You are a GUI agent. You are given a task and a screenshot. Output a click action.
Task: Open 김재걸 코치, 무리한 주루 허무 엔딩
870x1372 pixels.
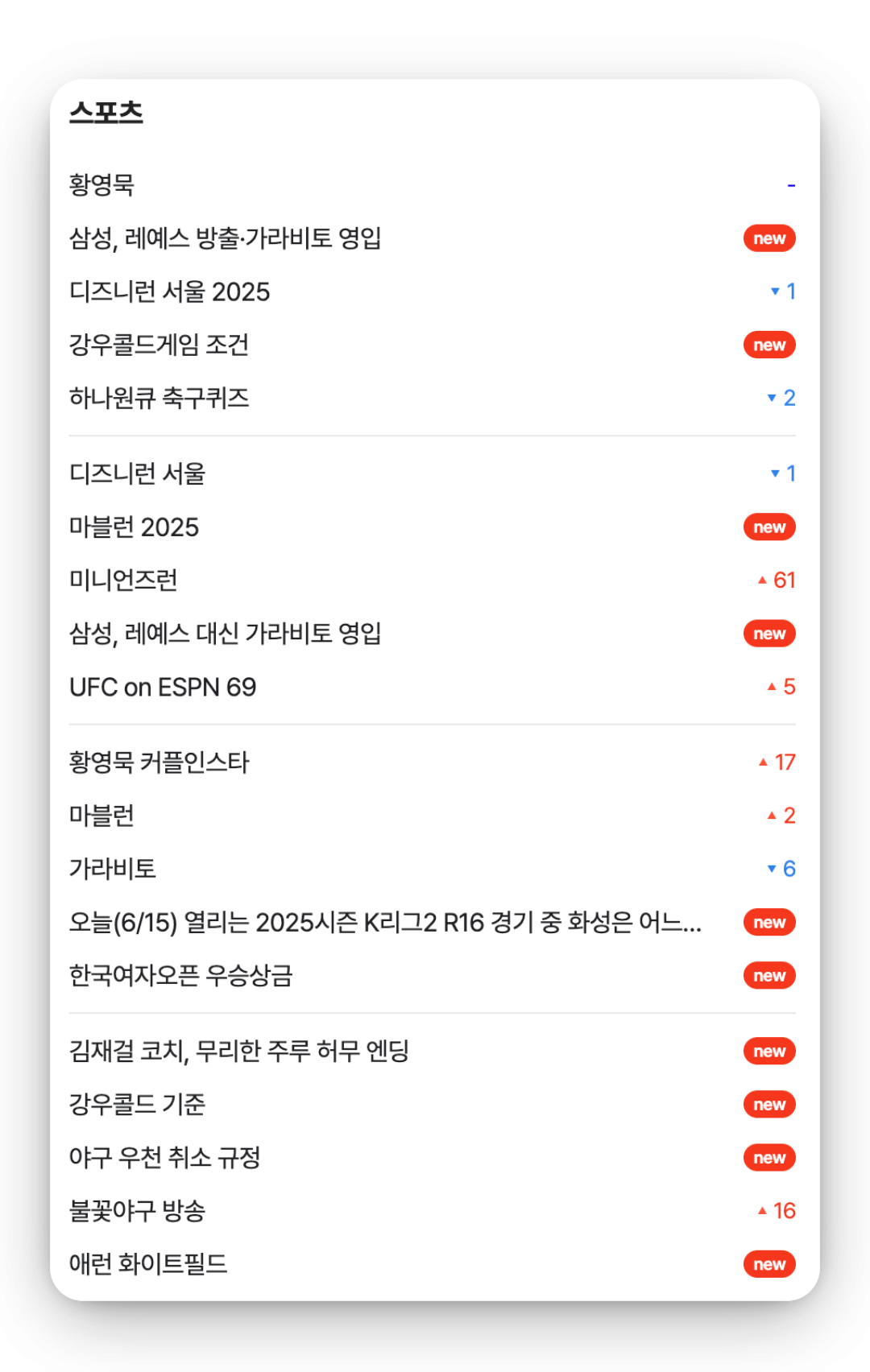238,1052
